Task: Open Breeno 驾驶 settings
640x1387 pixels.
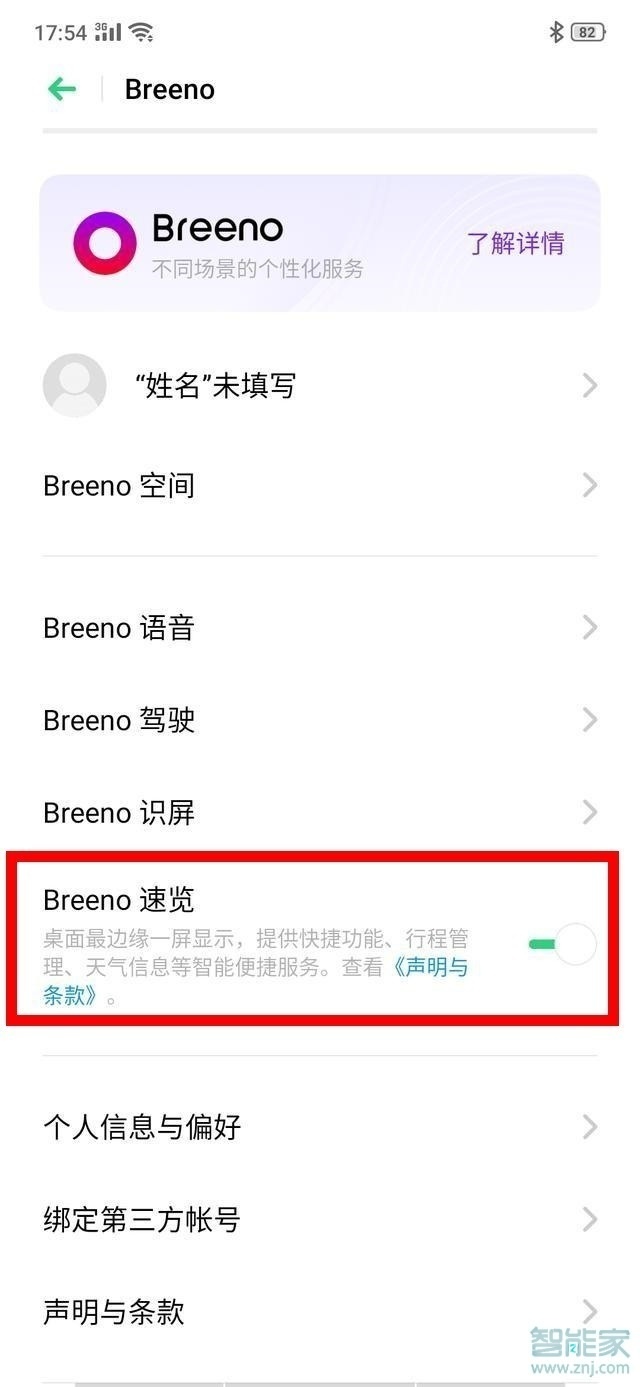Action: [320, 720]
